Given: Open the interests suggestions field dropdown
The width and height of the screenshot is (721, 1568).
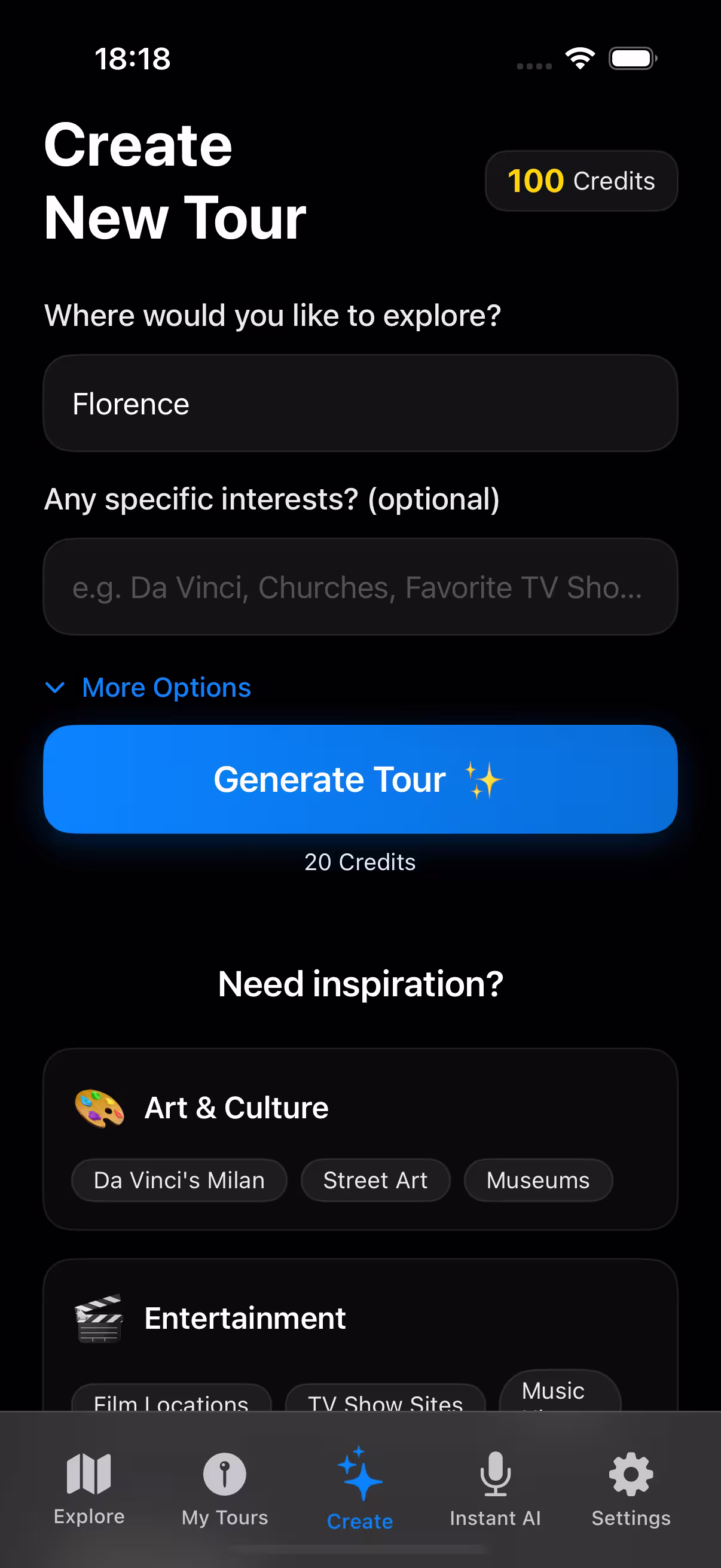Looking at the screenshot, I should pos(360,587).
